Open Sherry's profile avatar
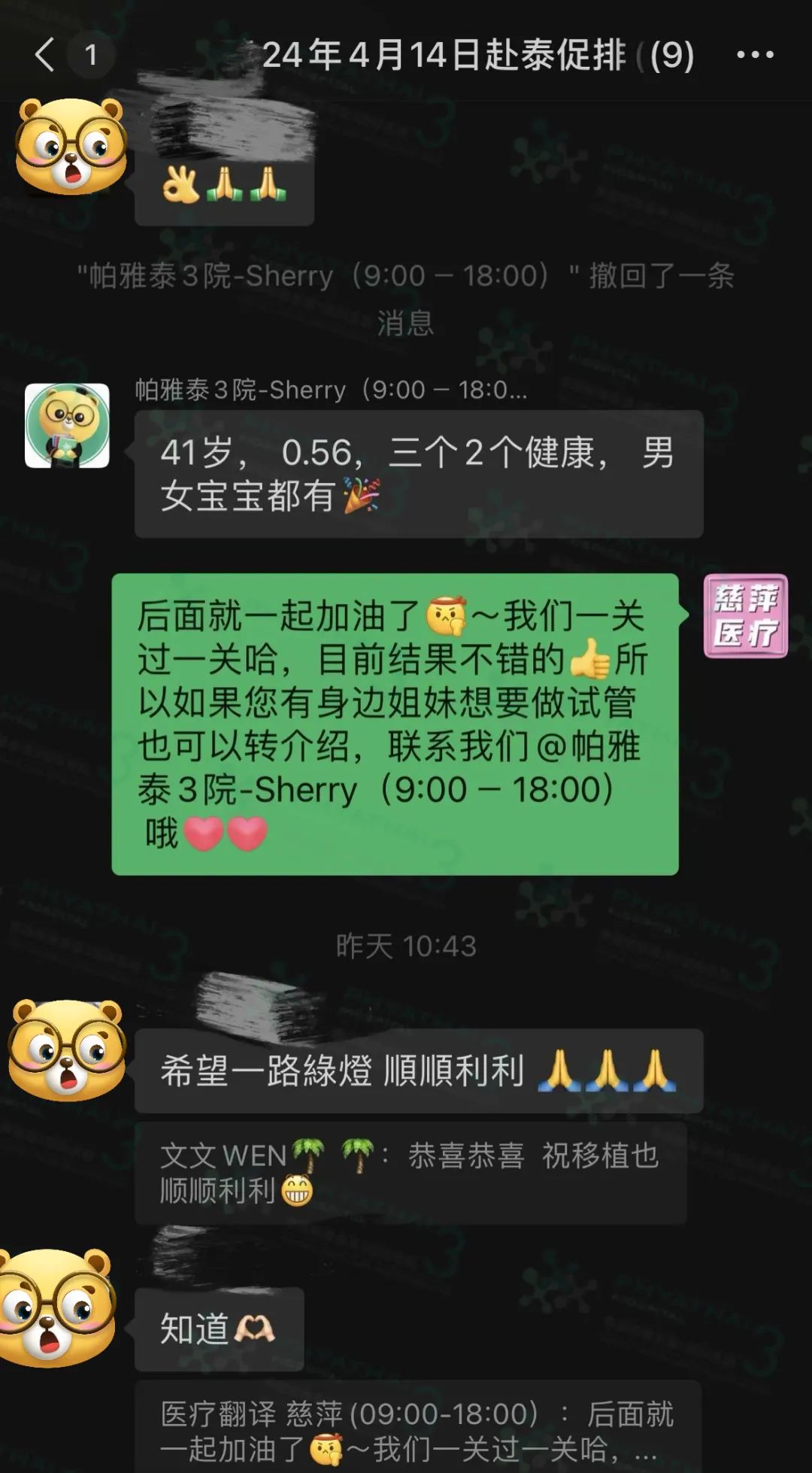Viewport: 812px width, 1473px height. [x=67, y=425]
